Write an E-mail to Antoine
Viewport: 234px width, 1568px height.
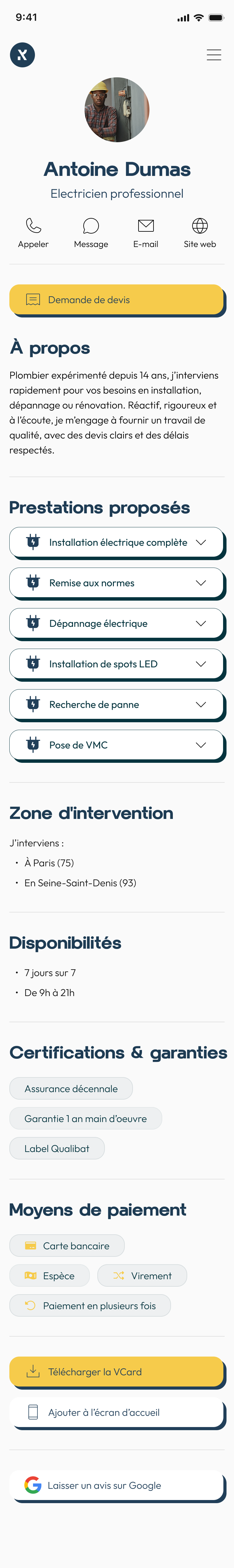pyautogui.click(x=146, y=233)
